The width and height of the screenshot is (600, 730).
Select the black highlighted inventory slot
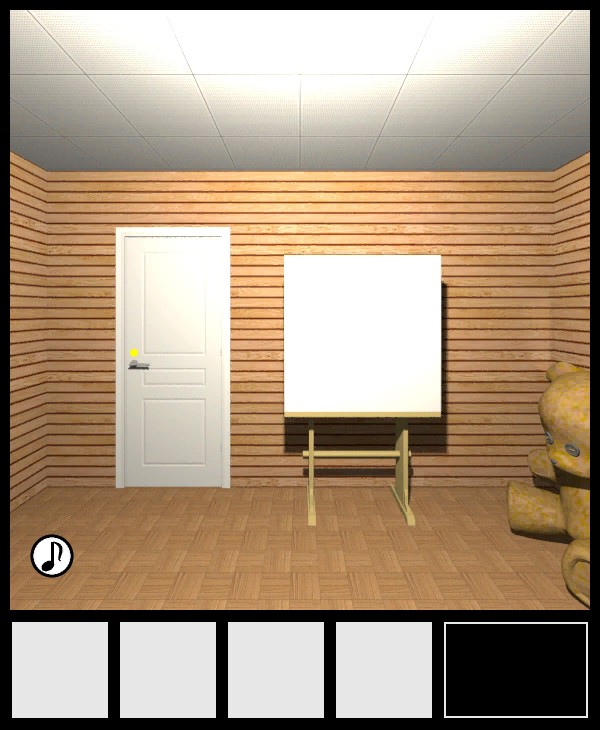(x=516, y=670)
